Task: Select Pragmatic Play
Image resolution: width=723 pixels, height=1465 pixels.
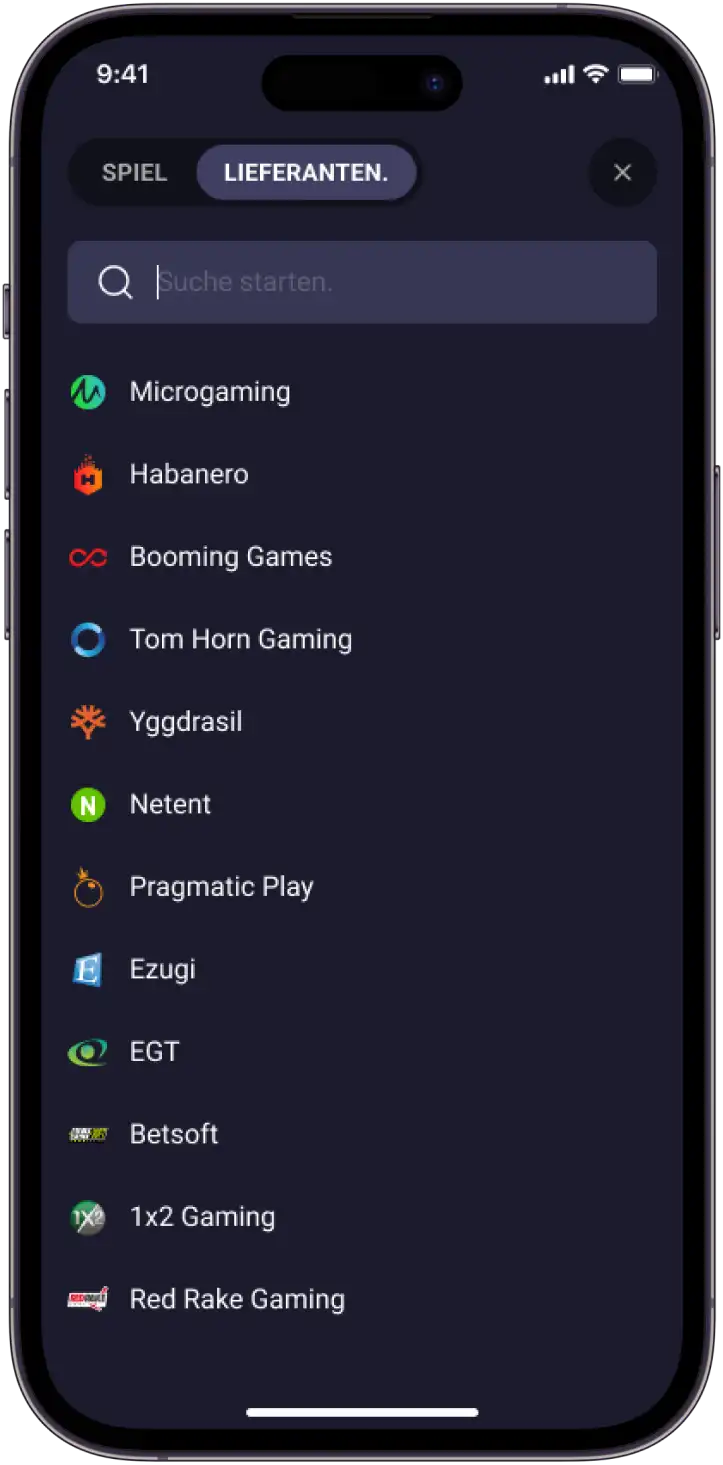Action: click(x=221, y=887)
